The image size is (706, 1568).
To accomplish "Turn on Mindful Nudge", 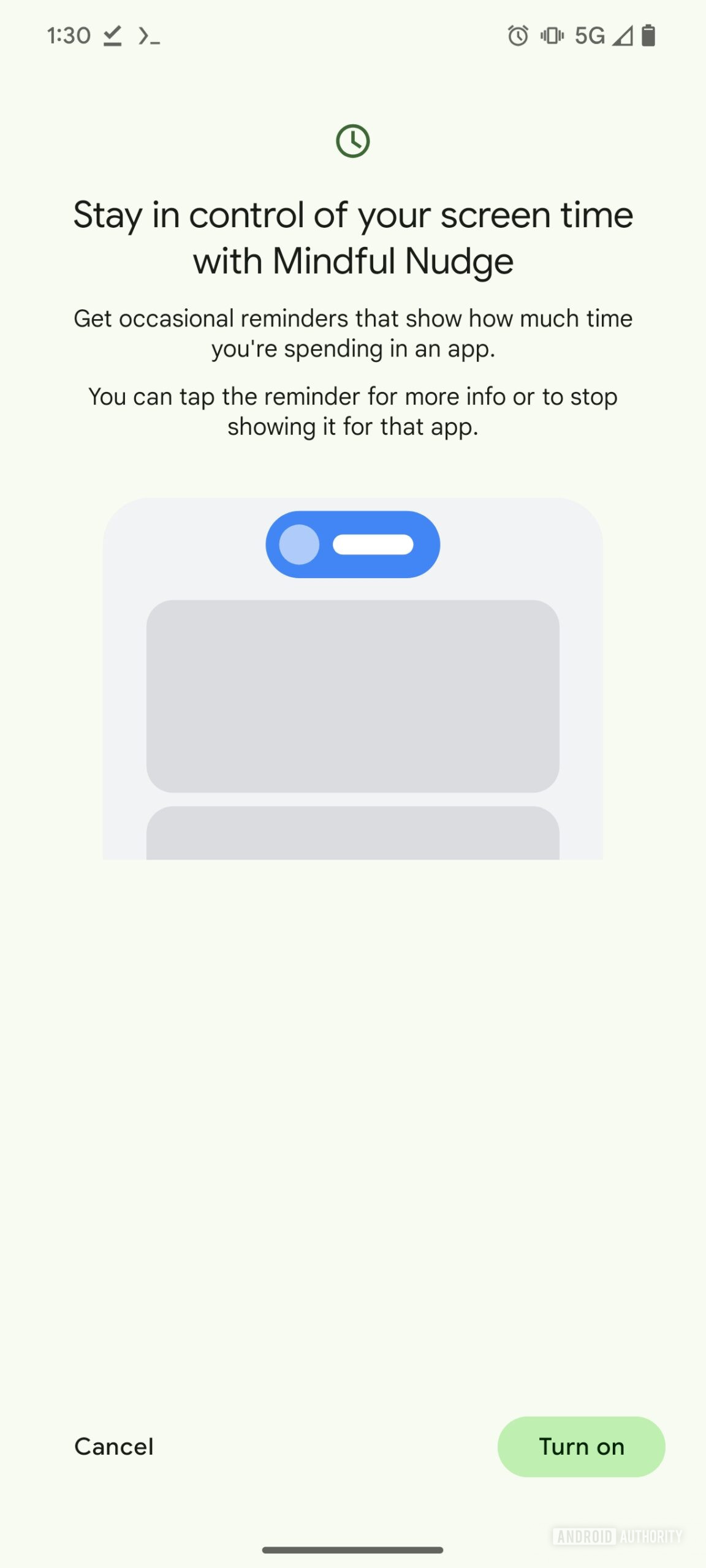I will [x=581, y=1446].
